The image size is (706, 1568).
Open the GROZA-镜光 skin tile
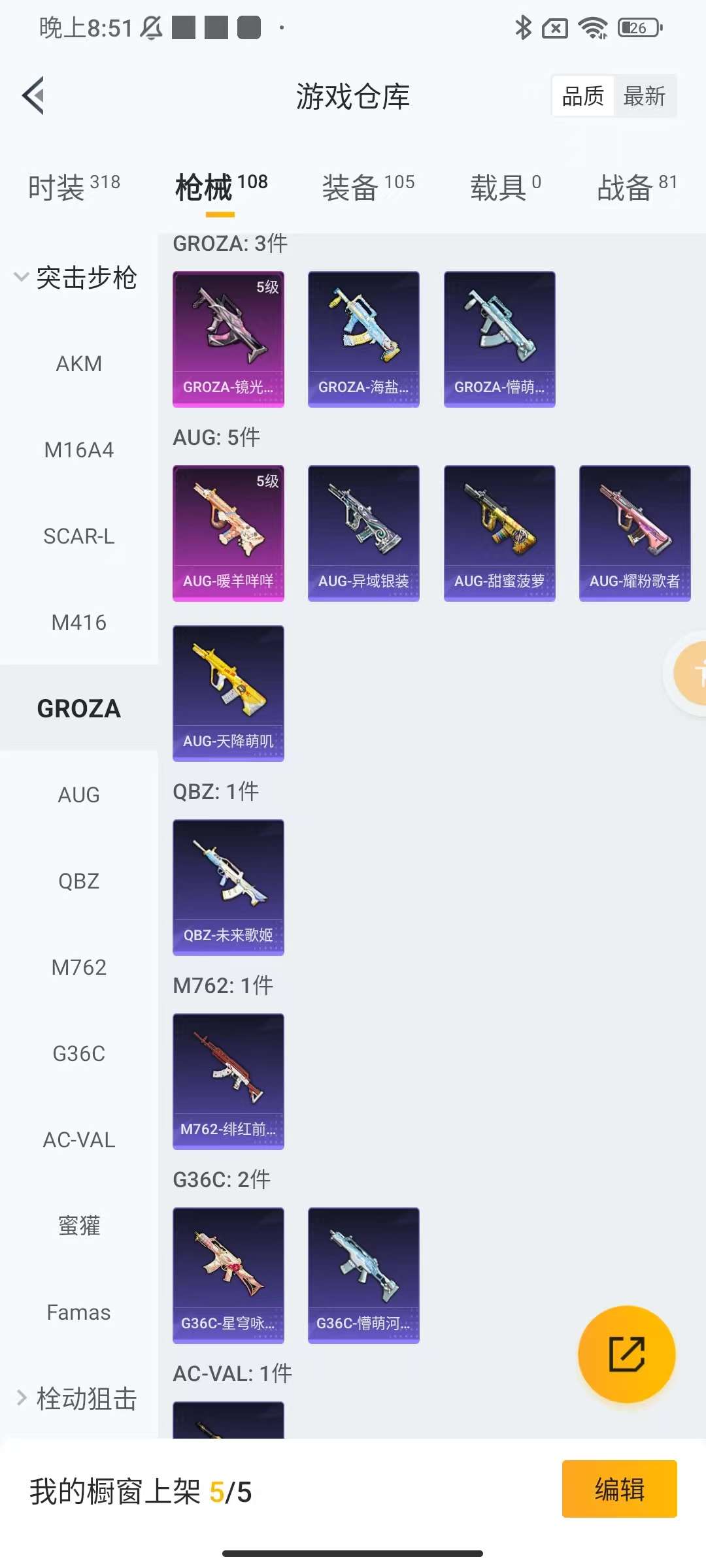tap(228, 339)
